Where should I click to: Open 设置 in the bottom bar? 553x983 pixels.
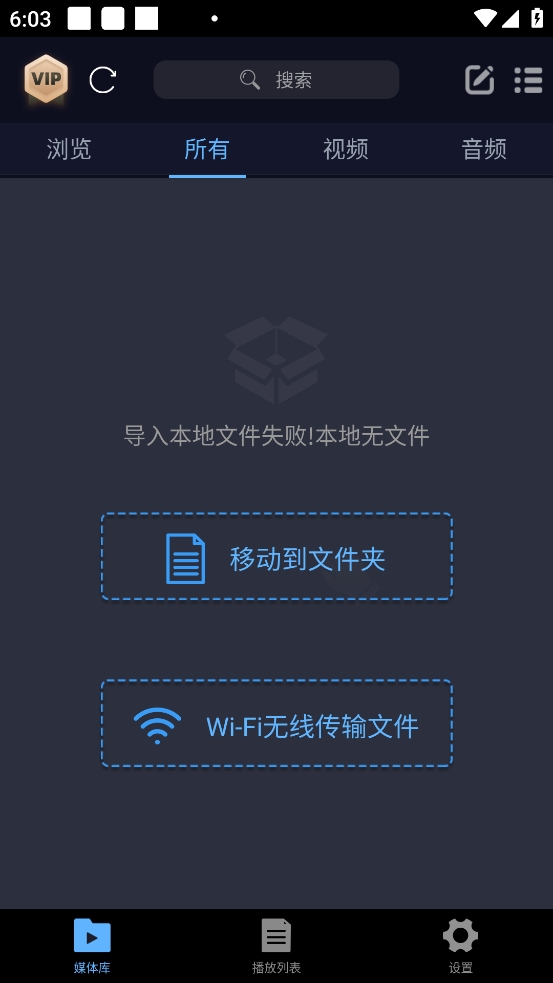click(461, 945)
